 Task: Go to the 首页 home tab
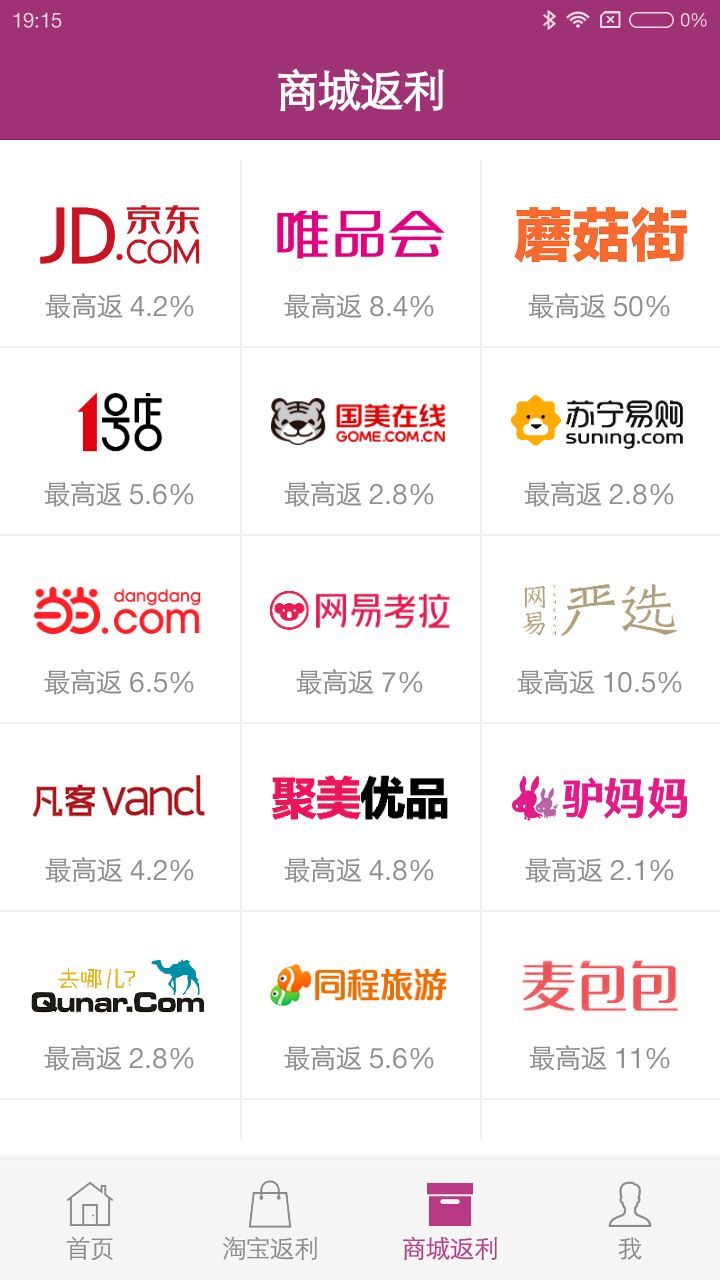(x=90, y=1220)
